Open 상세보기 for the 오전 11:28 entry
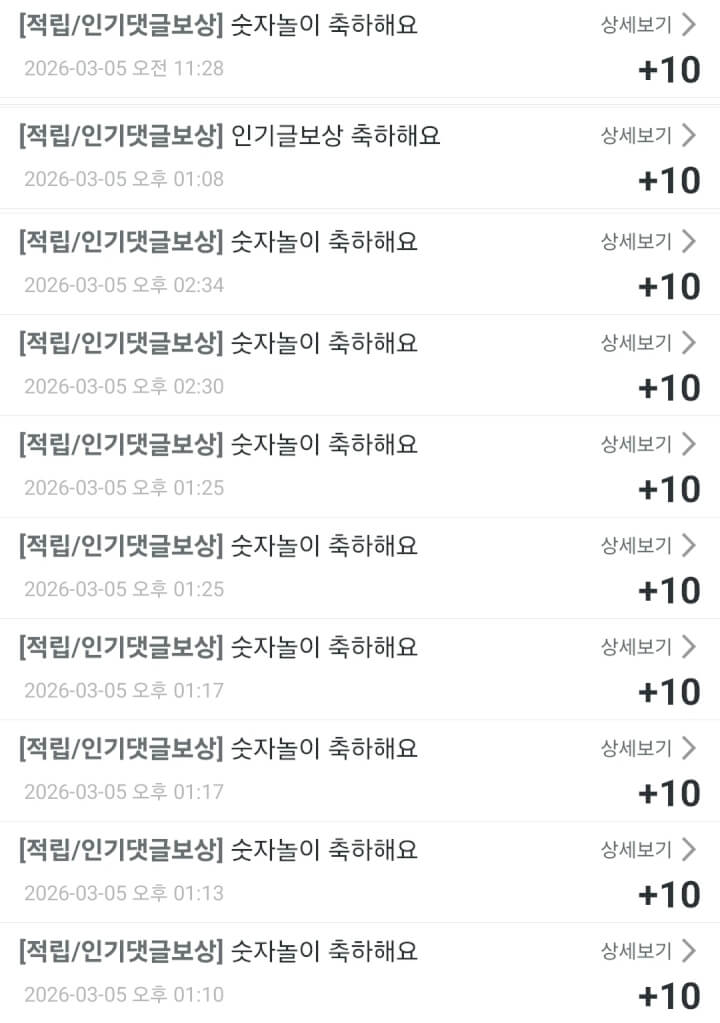Viewport: 720px width, 1023px height. pos(647,25)
